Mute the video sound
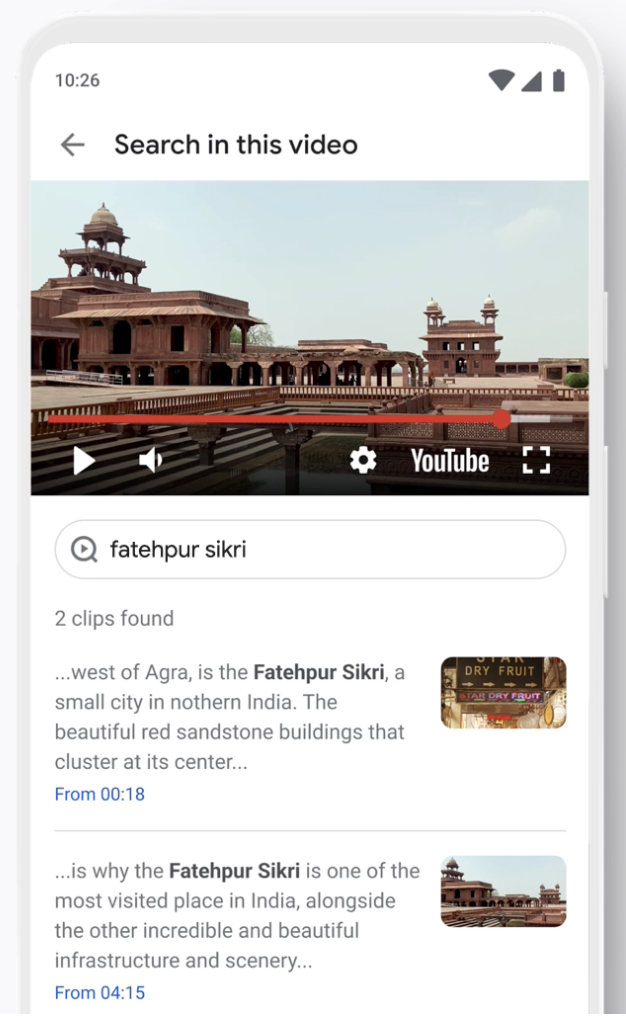This screenshot has height=1018, width=626. point(151,460)
